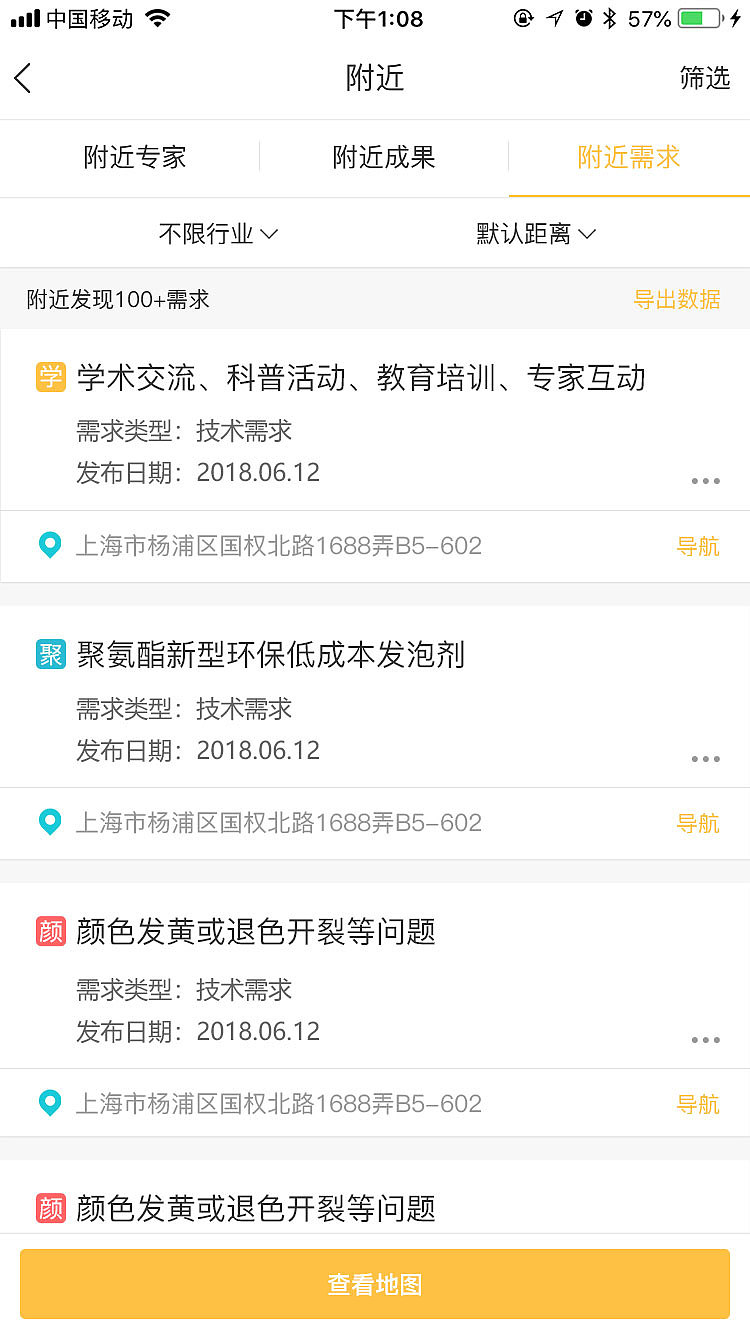Open the 筛选 filter options
This screenshot has width=750, height=1334.
click(x=706, y=78)
